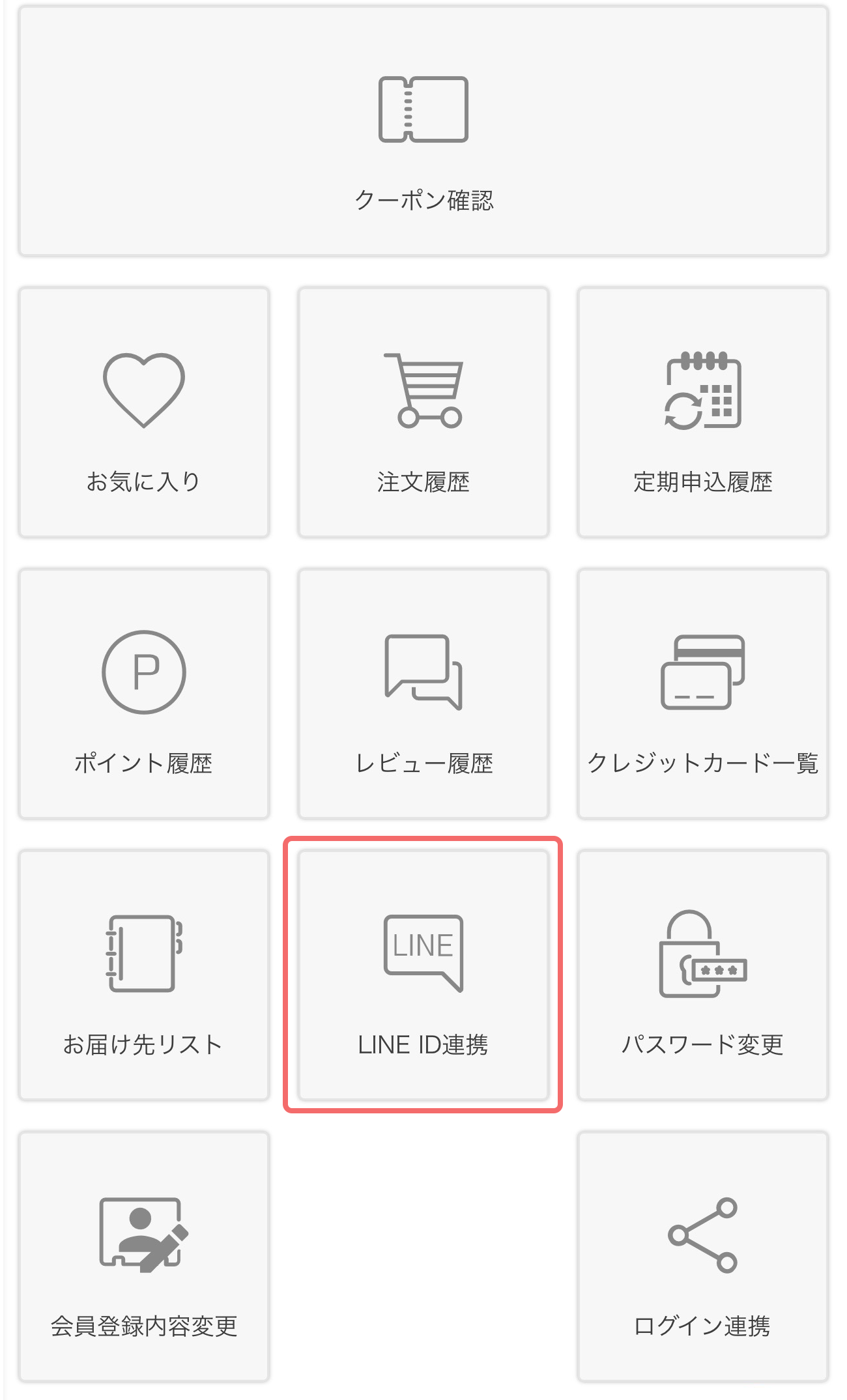Edit 会員登録内容変更 member info
The height and width of the screenshot is (1400, 847).
pyautogui.click(x=144, y=1257)
